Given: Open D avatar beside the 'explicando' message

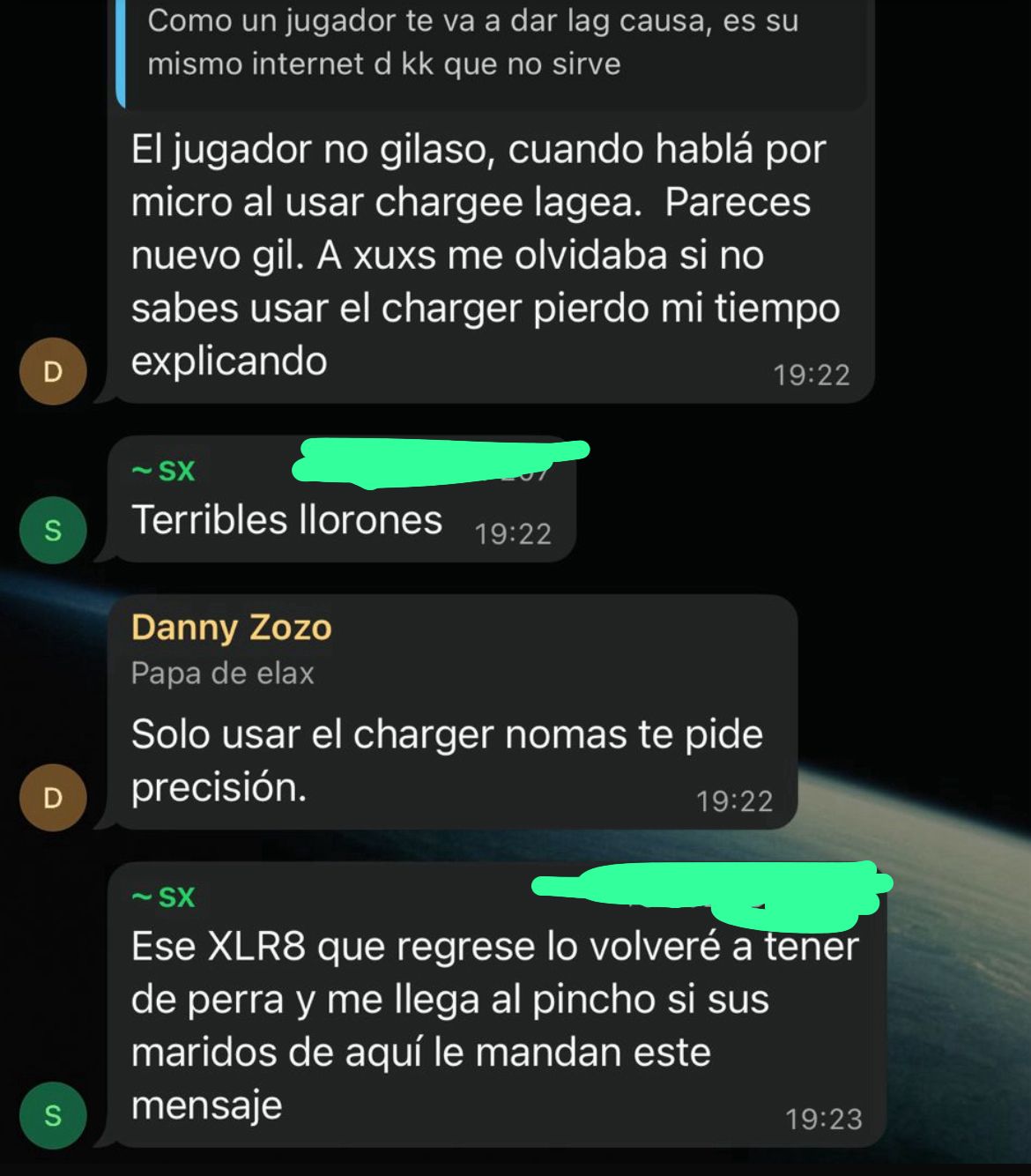Looking at the screenshot, I should pos(53,371).
